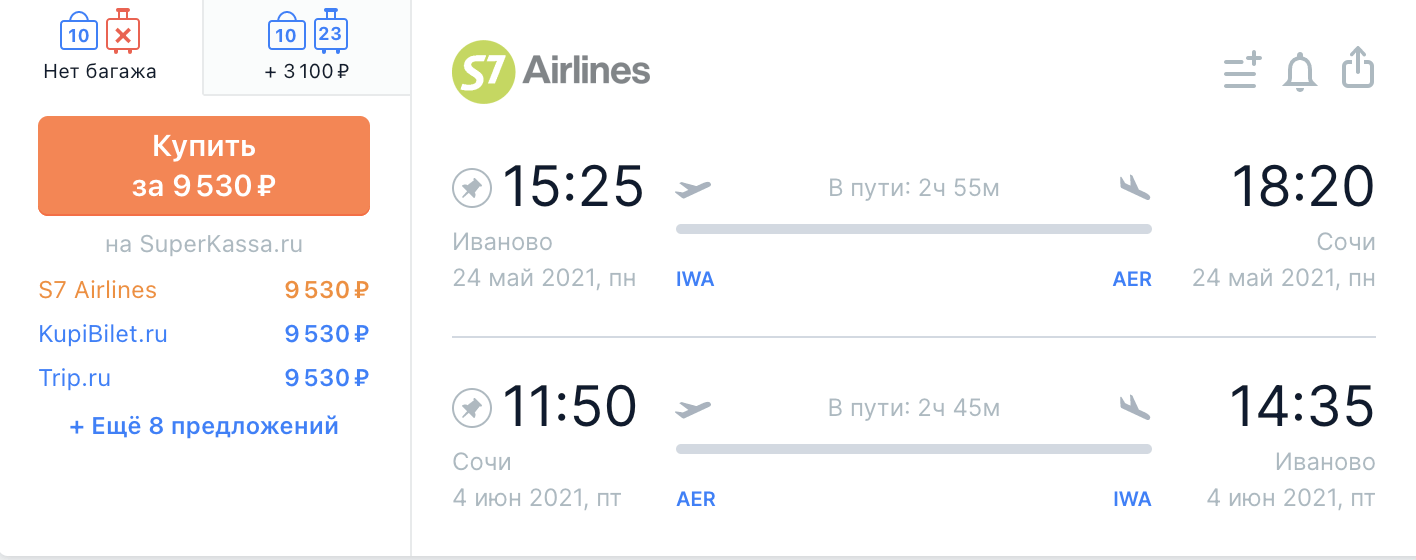Buy the ticket for 9530₽
The image size is (1416, 560).
(x=204, y=166)
